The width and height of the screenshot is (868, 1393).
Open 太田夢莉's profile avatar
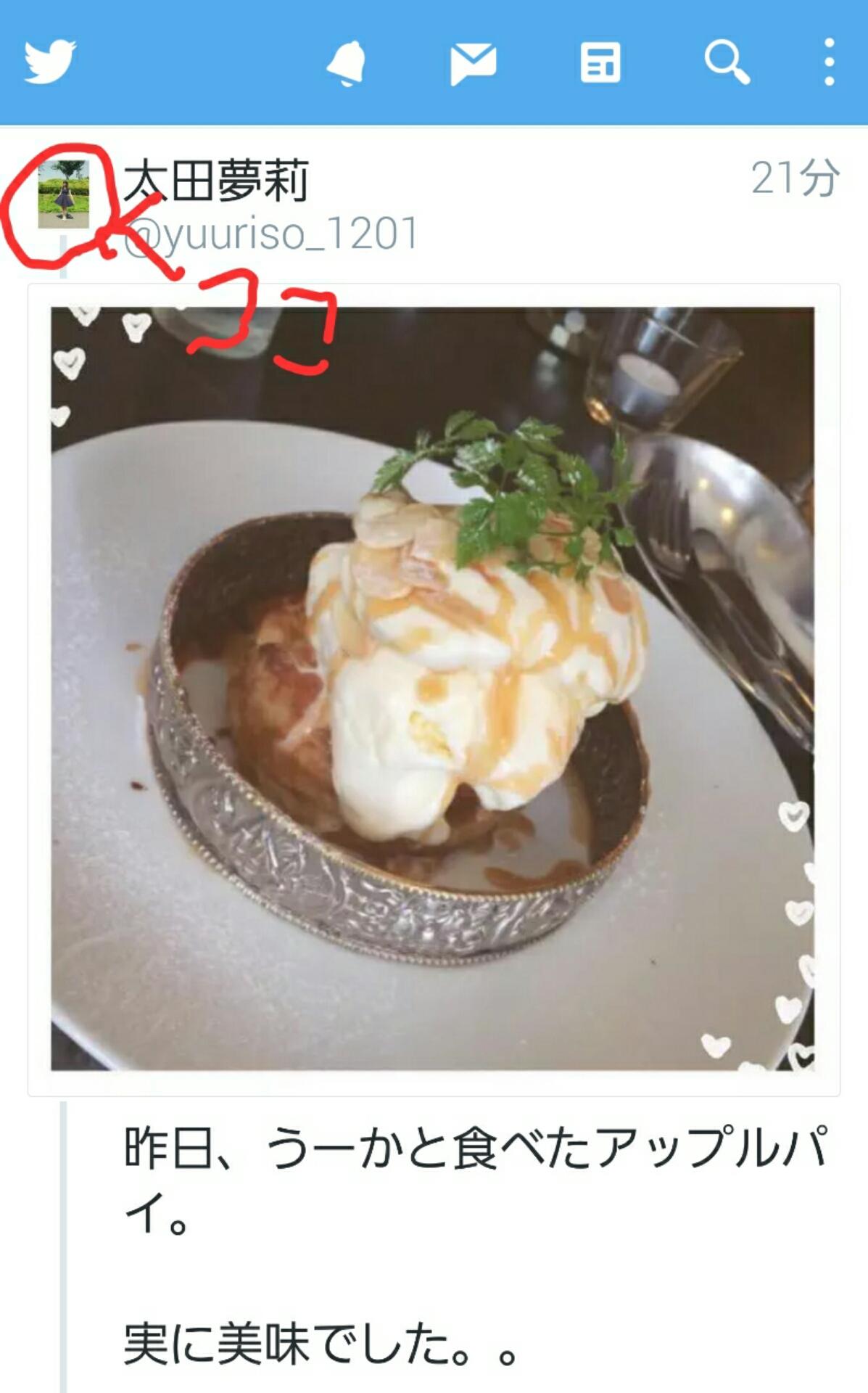point(64,194)
